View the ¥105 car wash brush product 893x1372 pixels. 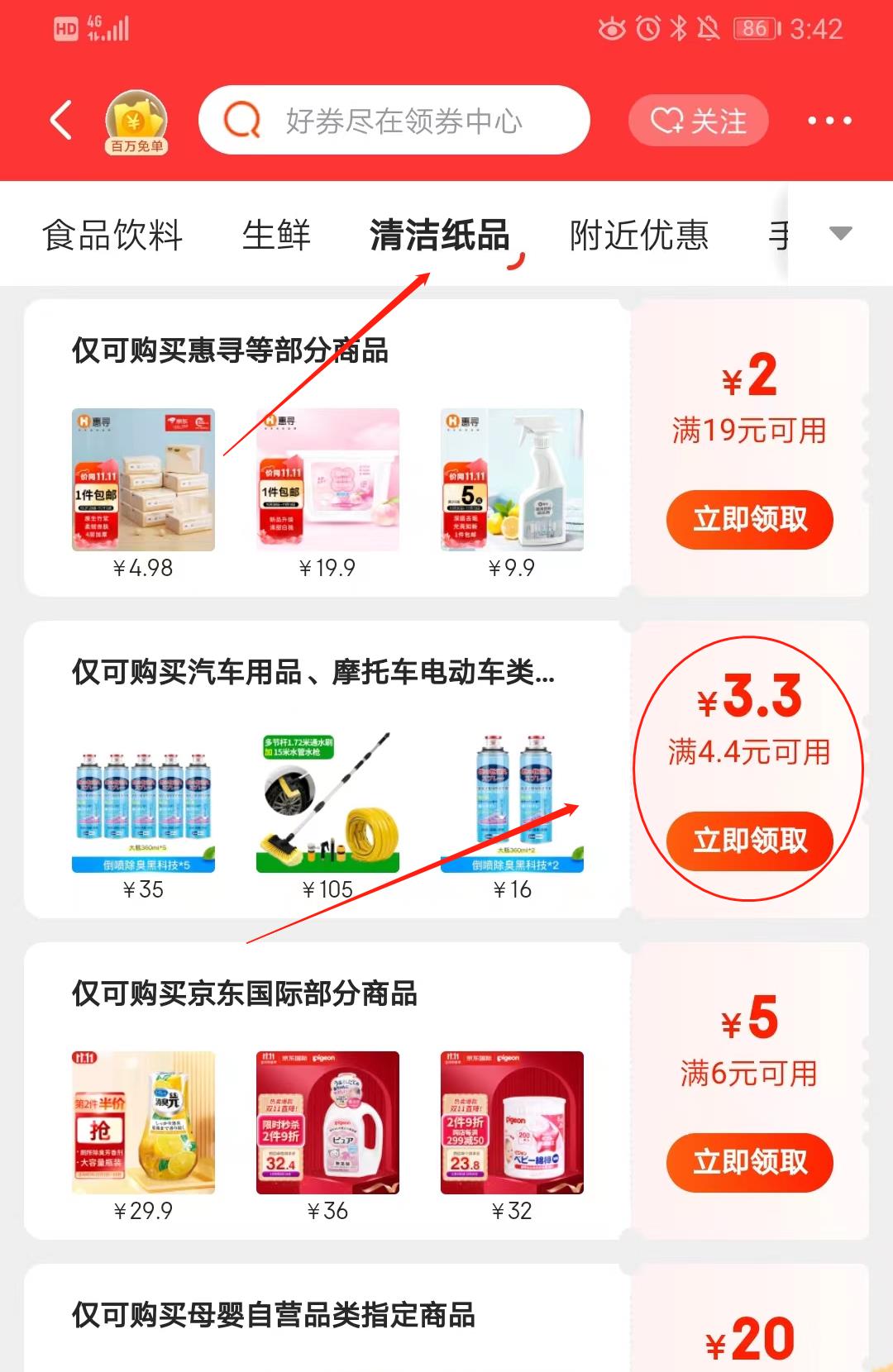click(x=327, y=802)
